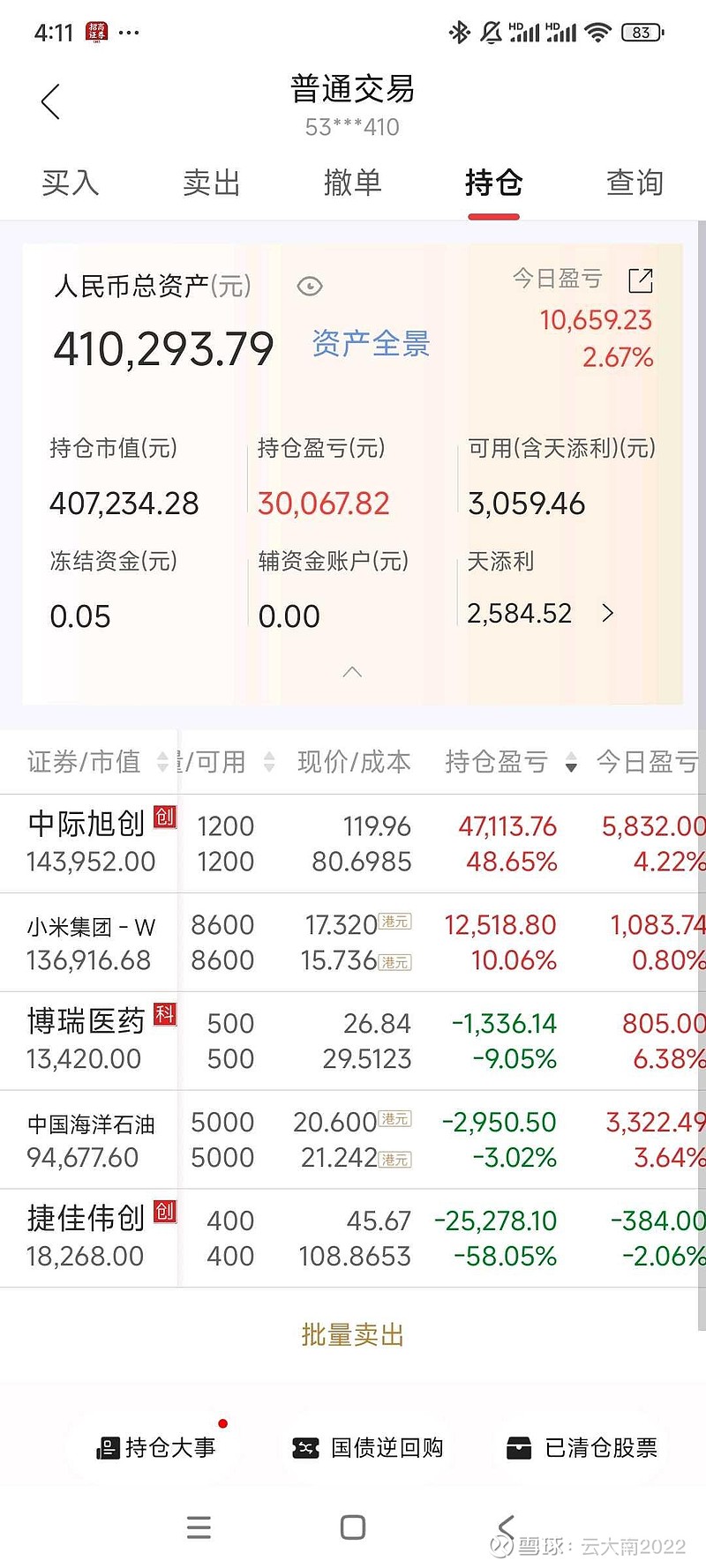706x1568 pixels.
Task: Switch to the 卖出 tab
Action: click(212, 183)
